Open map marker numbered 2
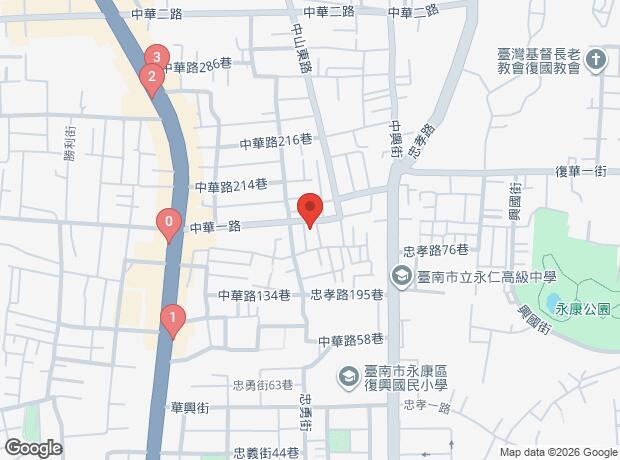 (151, 77)
